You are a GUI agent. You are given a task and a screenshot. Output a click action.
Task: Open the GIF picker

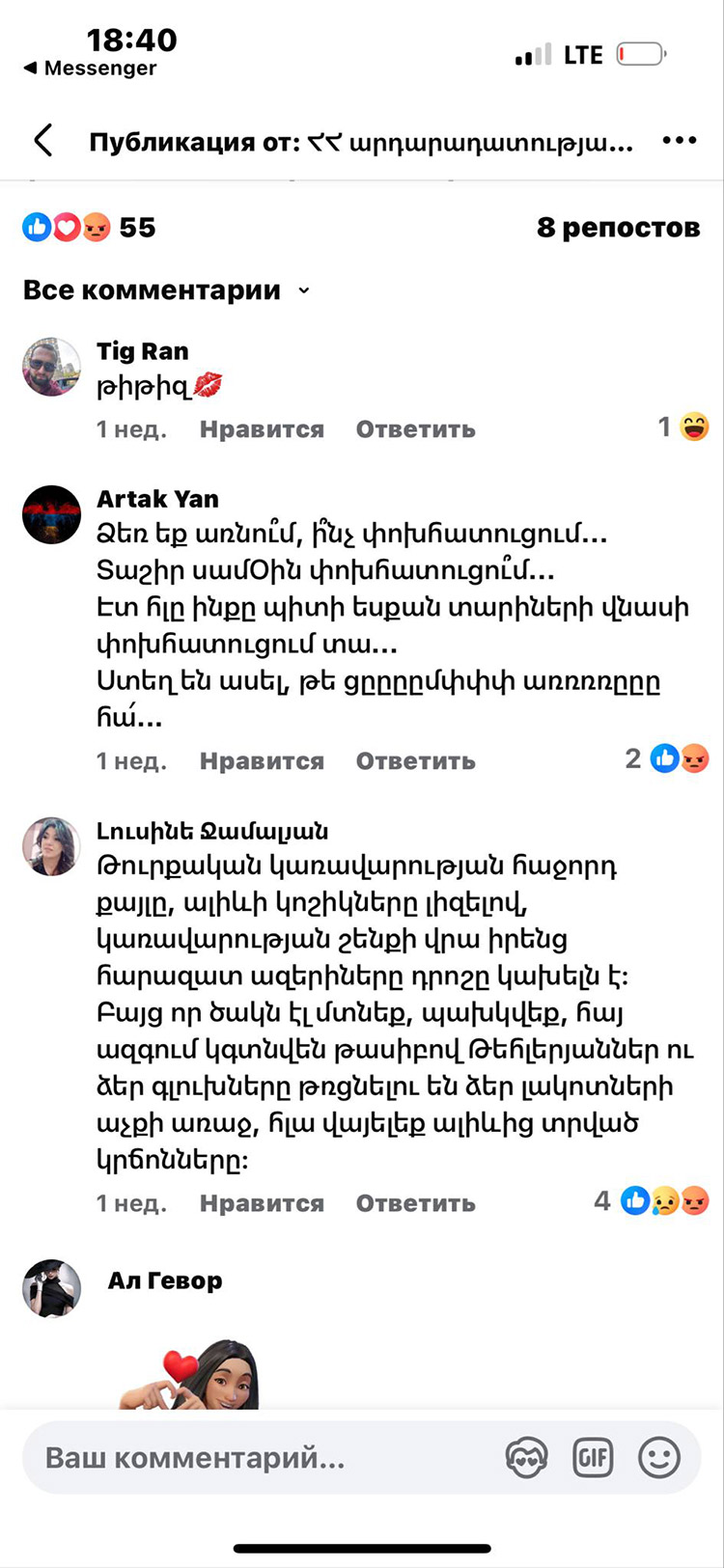593,1458
